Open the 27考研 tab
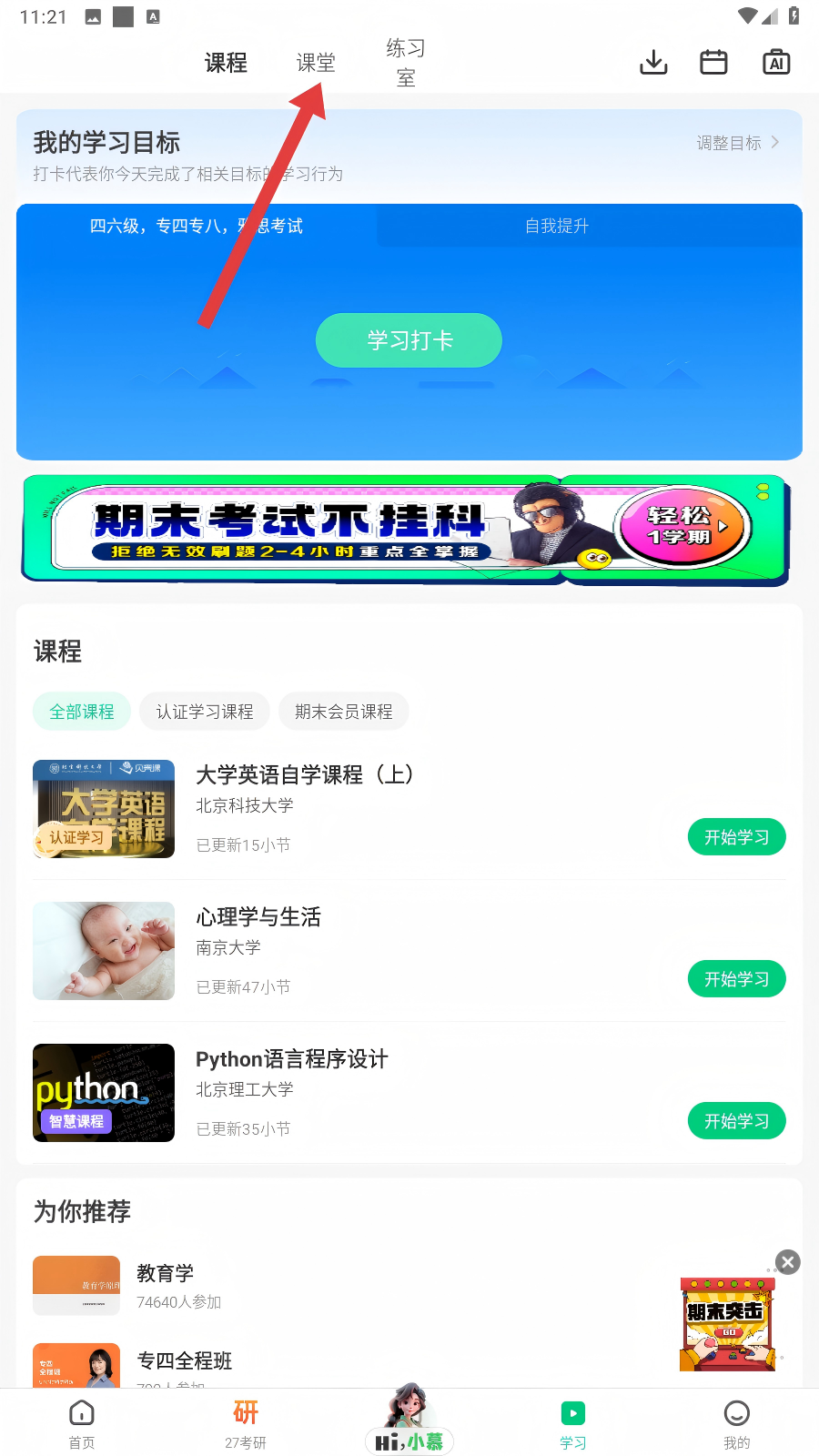This screenshot has width=819, height=1456. click(246, 1424)
